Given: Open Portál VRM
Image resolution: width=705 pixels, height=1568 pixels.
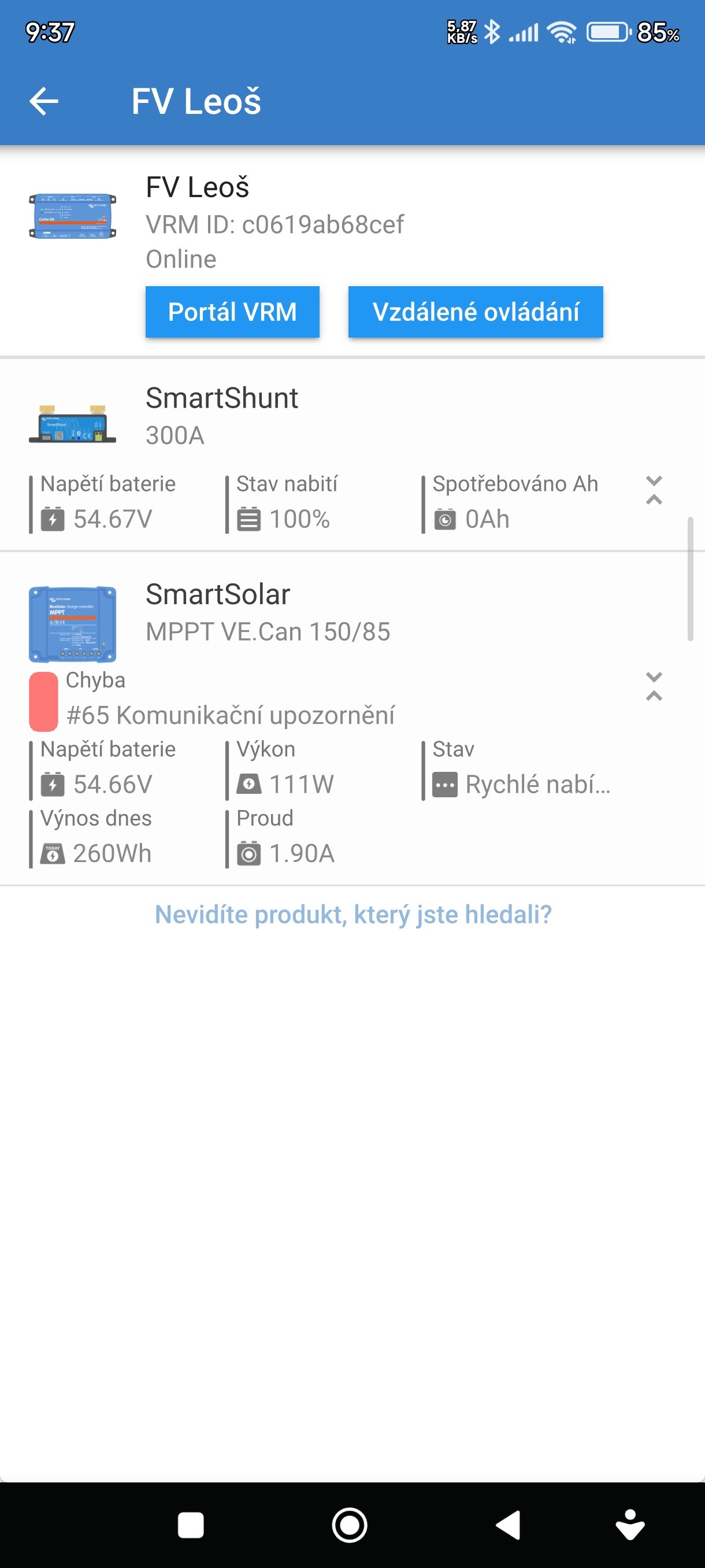Looking at the screenshot, I should click(232, 312).
